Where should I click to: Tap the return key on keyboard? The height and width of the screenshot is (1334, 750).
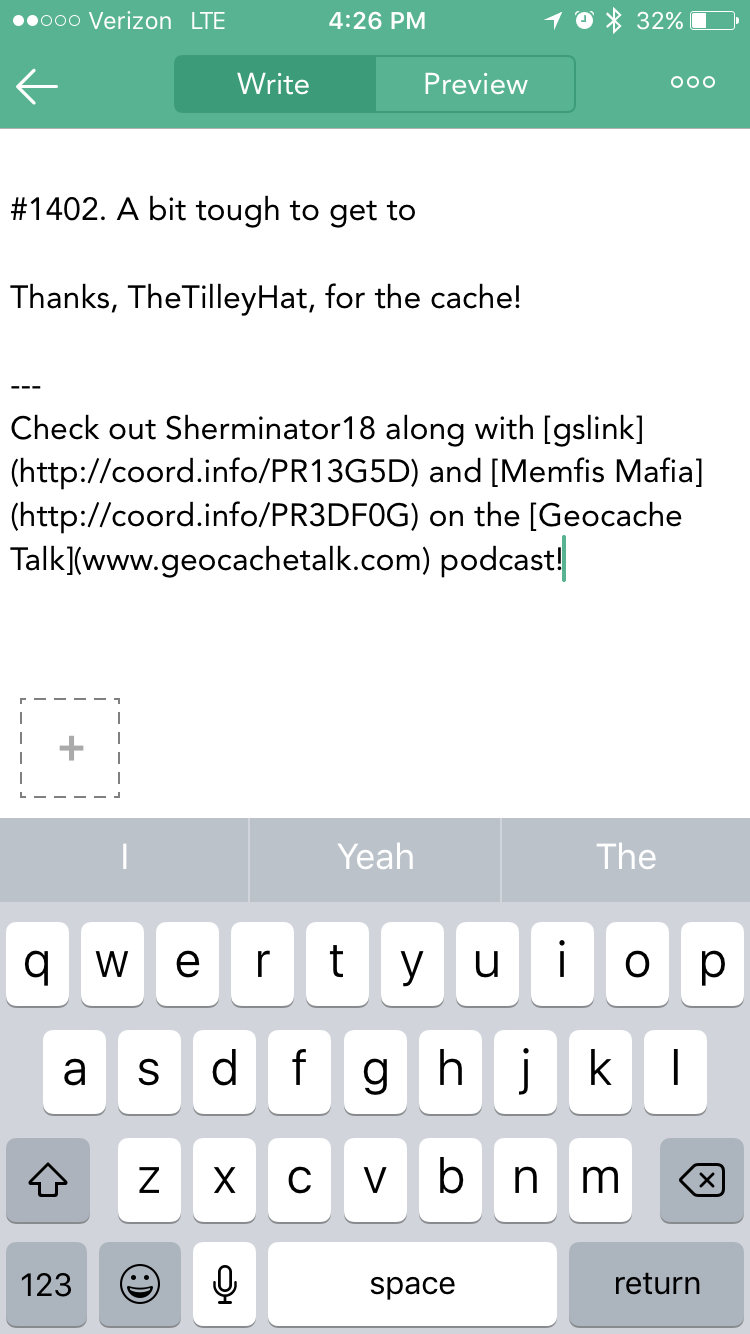point(656,1284)
